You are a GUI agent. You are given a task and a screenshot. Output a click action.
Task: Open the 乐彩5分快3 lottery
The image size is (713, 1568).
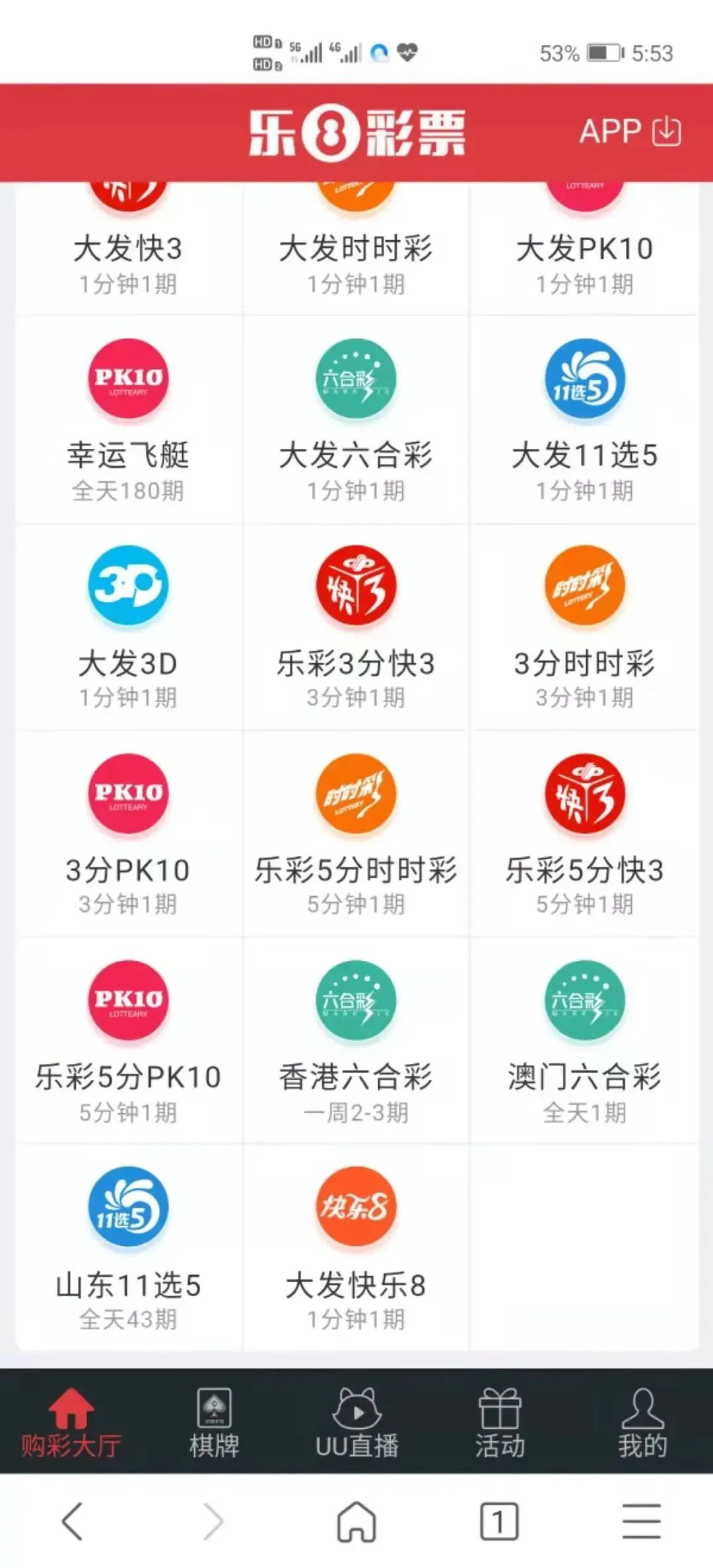click(584, 833)
